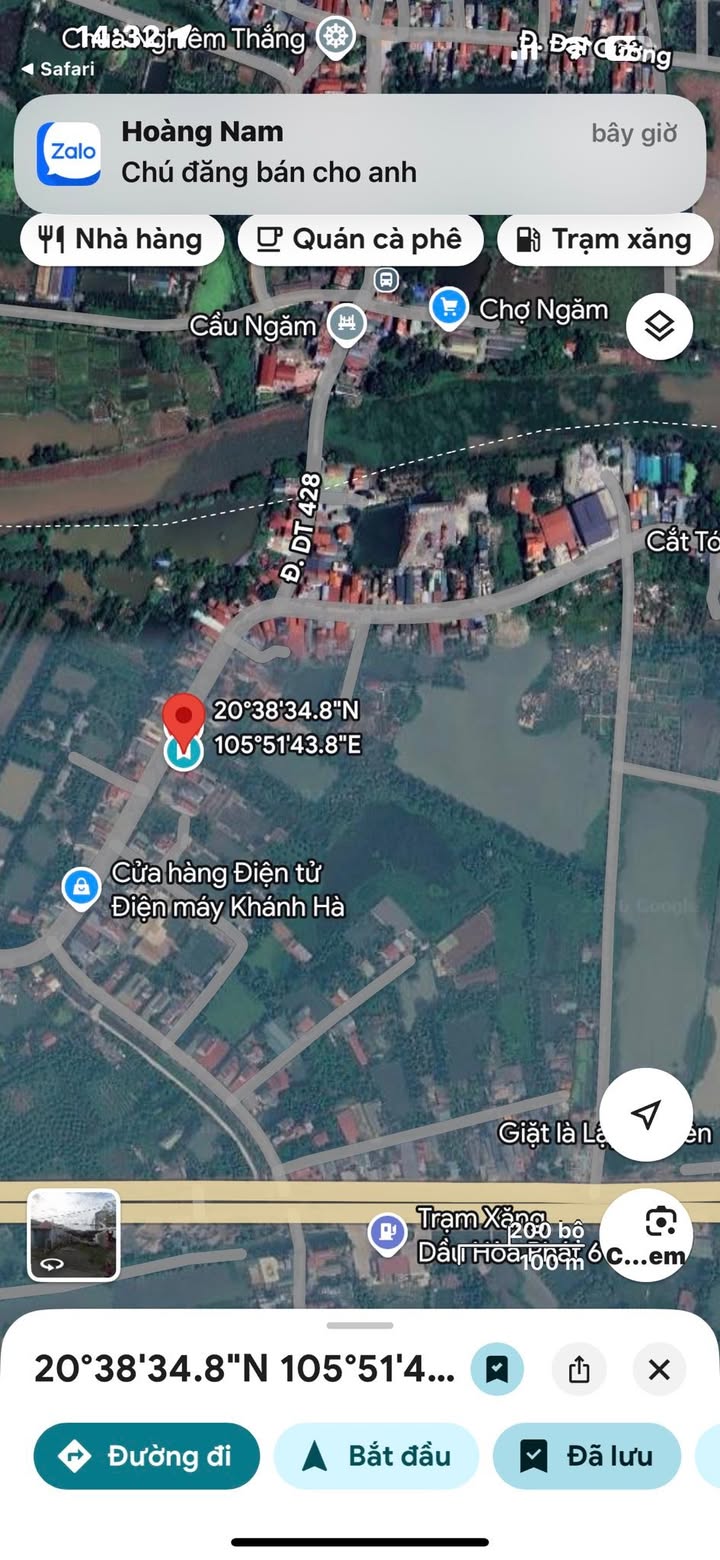This screenshot has width=720, height=1560.
Task: Show Trạm xăng on the map
Action: pos(604,240)
